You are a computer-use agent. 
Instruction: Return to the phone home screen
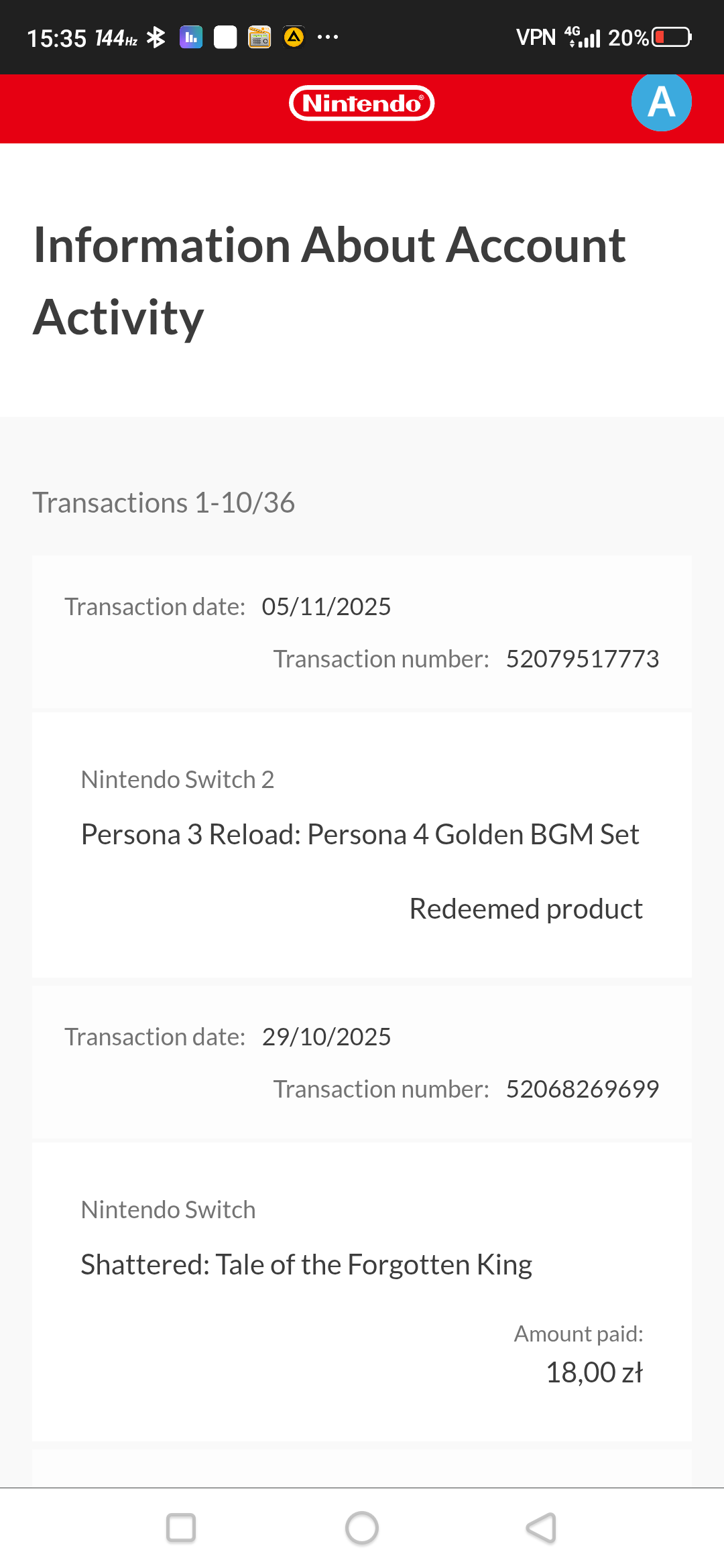[362, 1528]
